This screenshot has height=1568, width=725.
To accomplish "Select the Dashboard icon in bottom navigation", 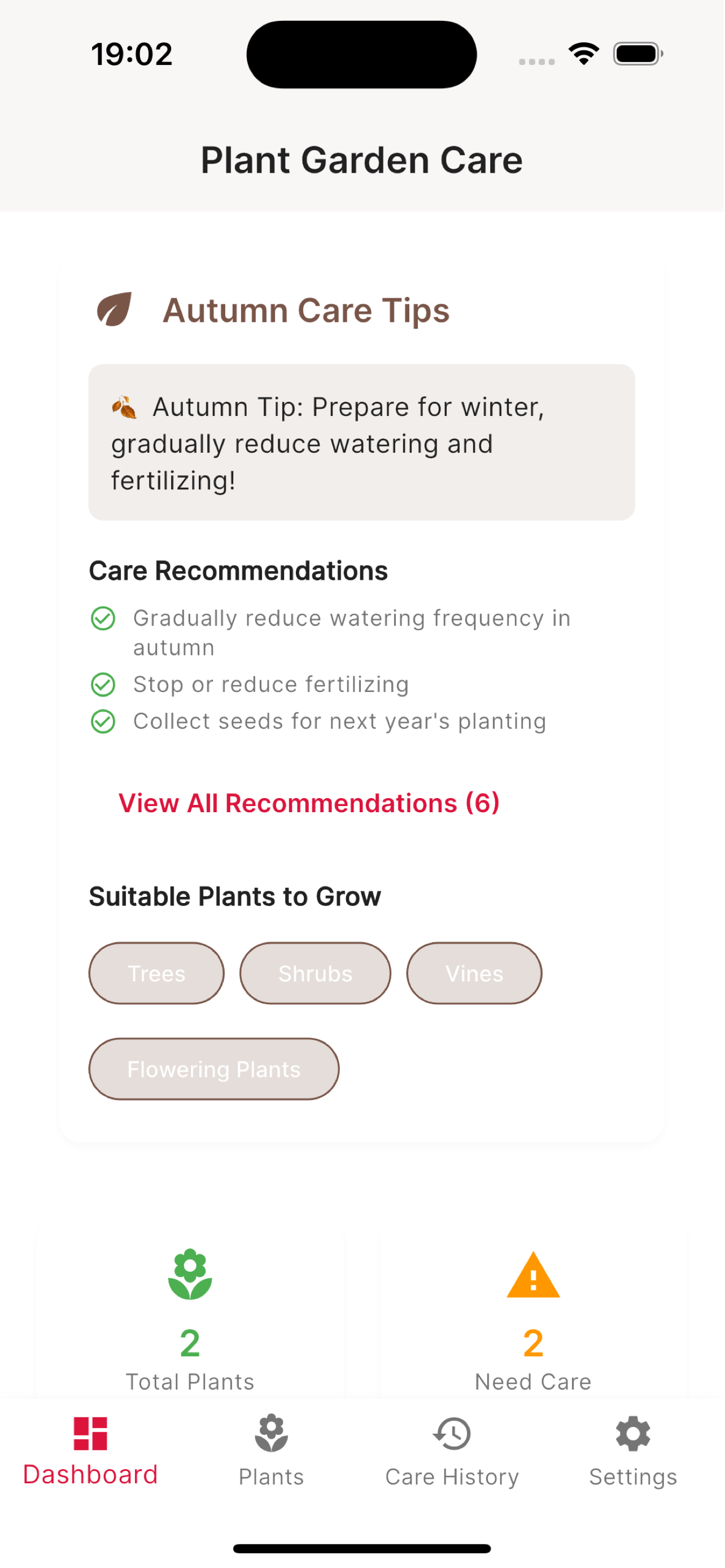I will (x=90, y=1434).
